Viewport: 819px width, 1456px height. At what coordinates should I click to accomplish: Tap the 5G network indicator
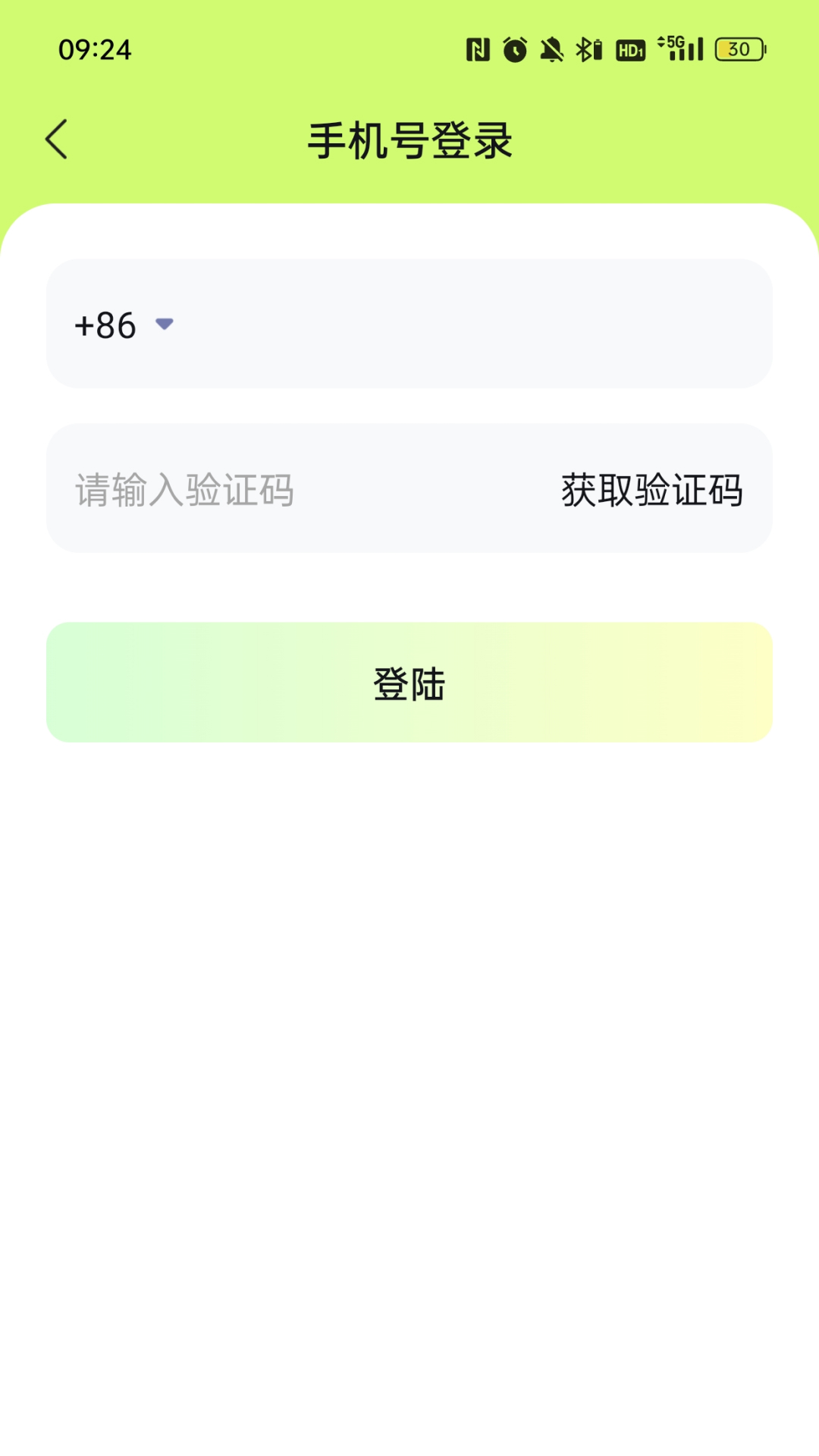[673, 45]
